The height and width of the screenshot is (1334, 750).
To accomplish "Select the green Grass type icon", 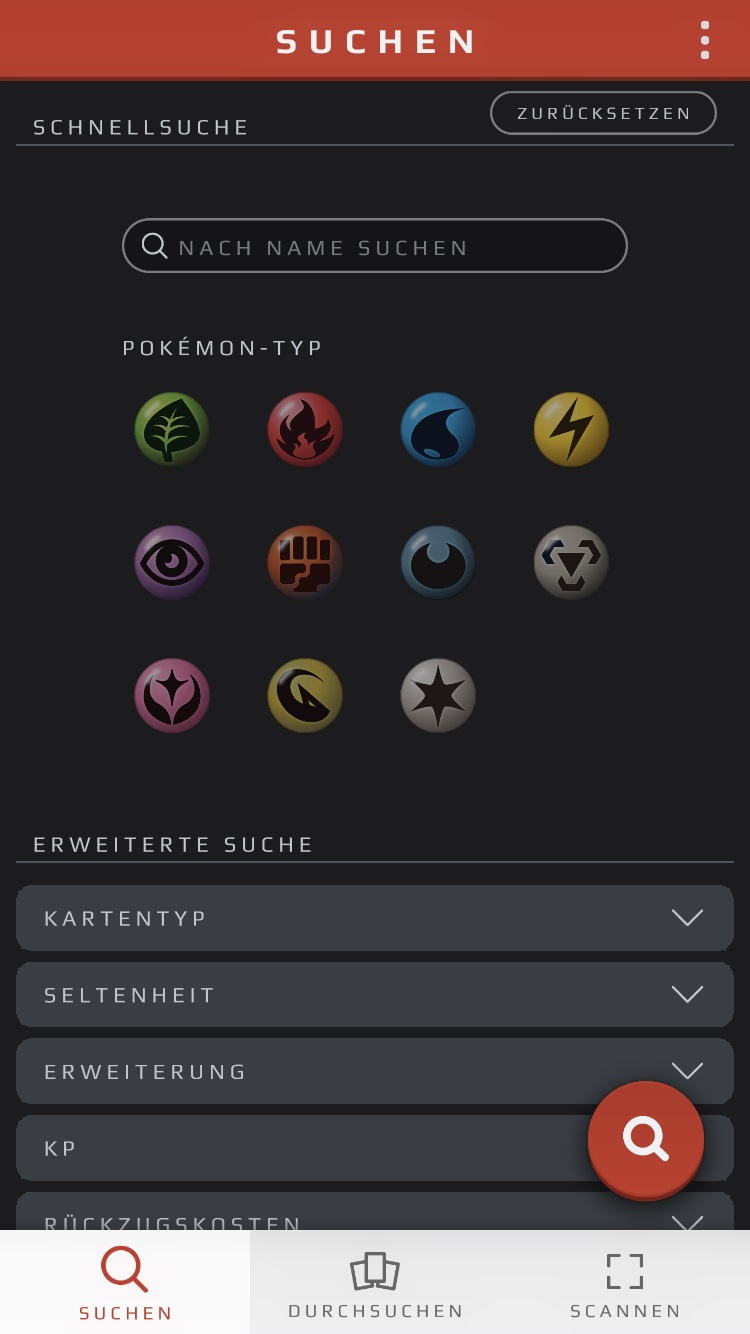I will 172,429.
